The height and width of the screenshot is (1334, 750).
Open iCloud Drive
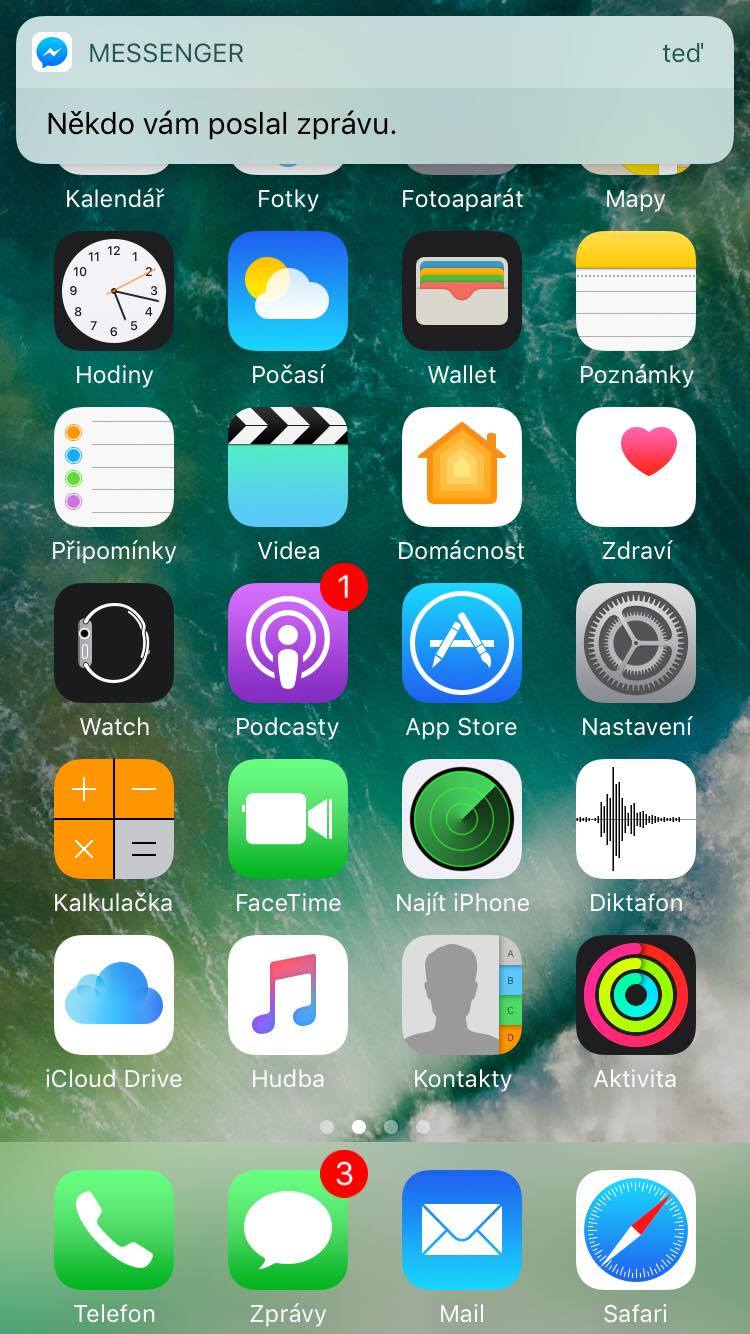pyautogui.click(x=114, y=995)
